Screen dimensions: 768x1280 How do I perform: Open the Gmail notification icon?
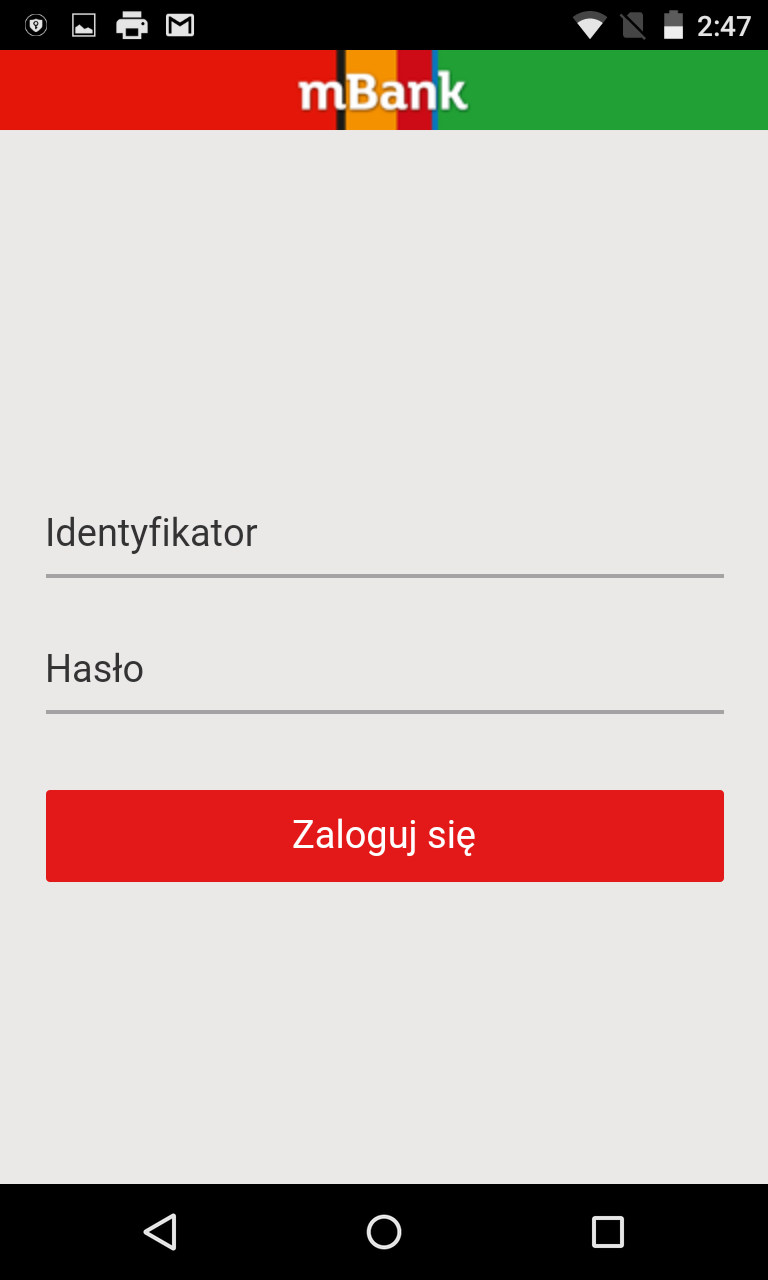[180, 24]
